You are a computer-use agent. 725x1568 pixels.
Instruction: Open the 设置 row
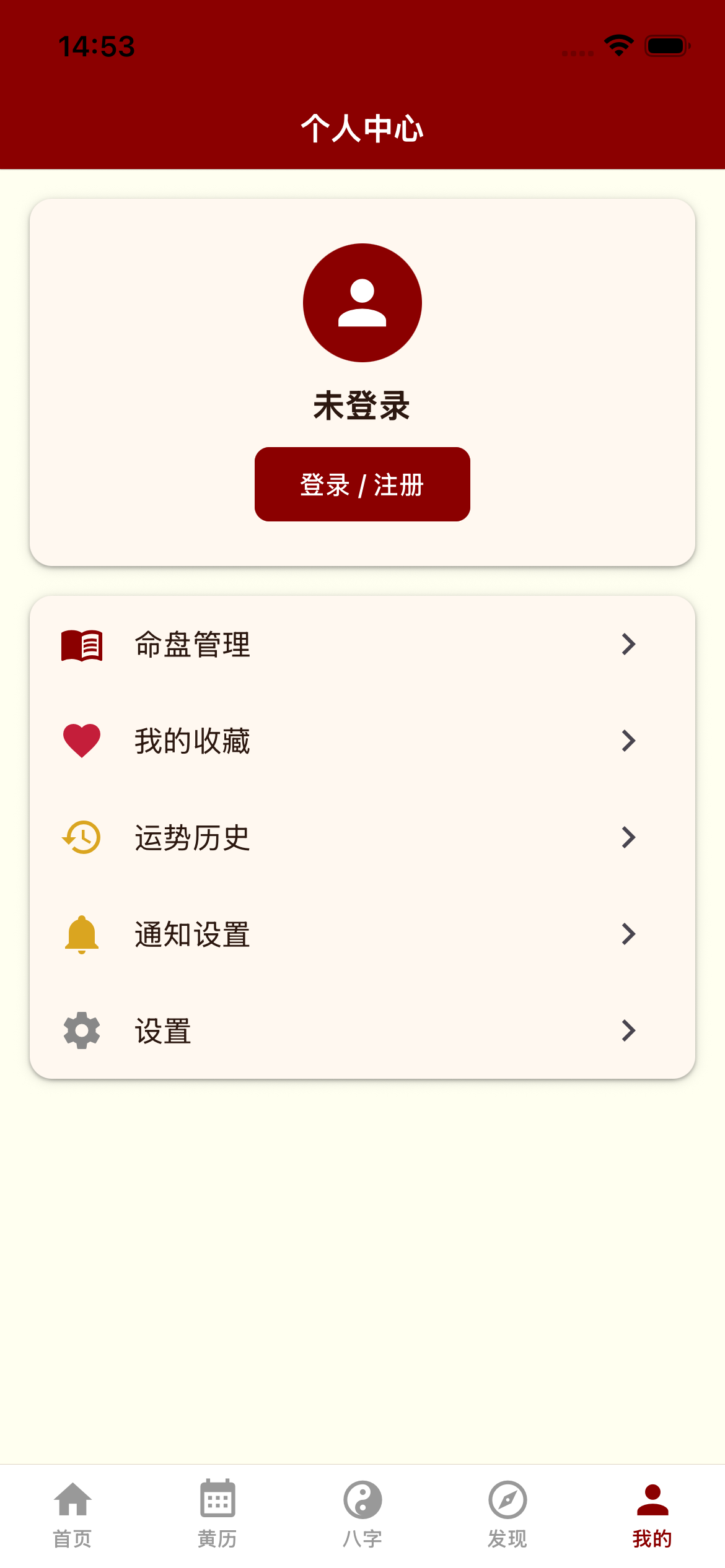tap(362, 1030)
